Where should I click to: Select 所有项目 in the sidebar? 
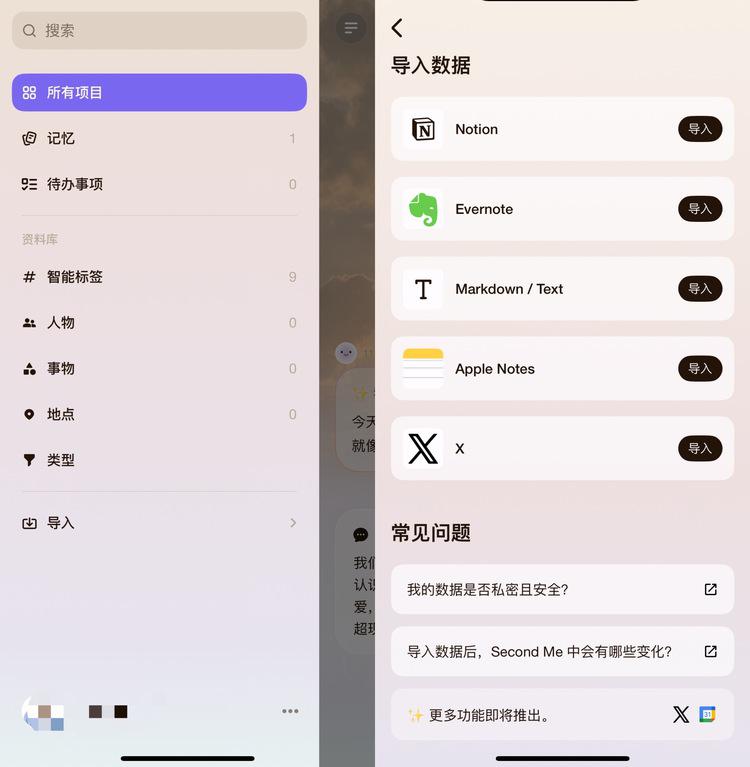pos(159,93)
